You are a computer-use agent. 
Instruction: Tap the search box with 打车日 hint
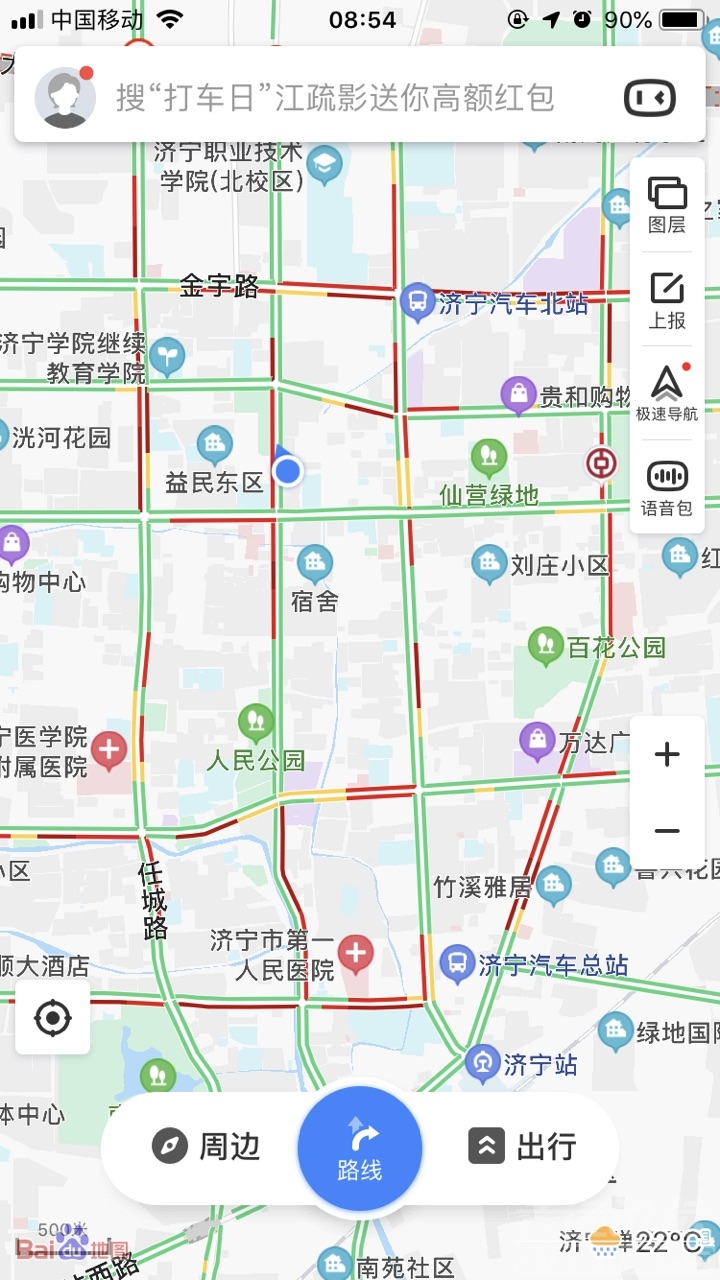point(335,98)
